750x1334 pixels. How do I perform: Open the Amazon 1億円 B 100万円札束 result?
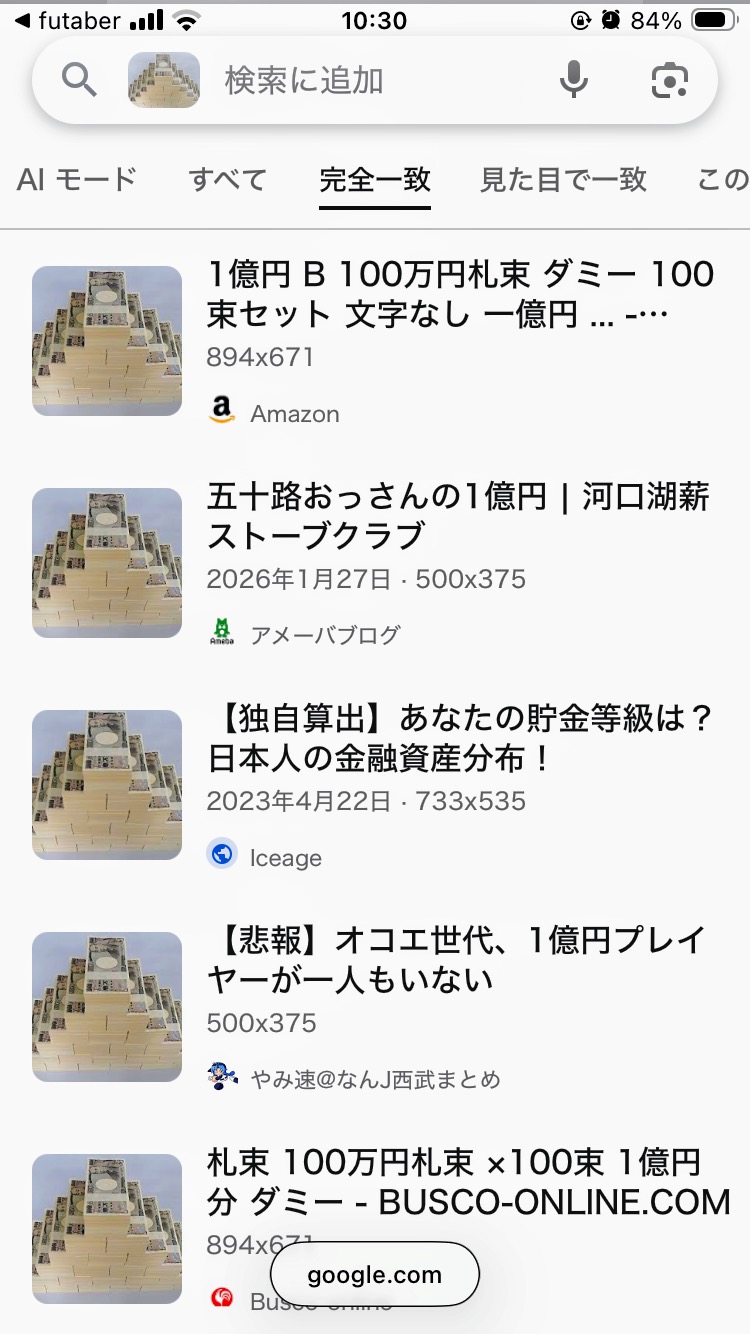tap(460, 294)
